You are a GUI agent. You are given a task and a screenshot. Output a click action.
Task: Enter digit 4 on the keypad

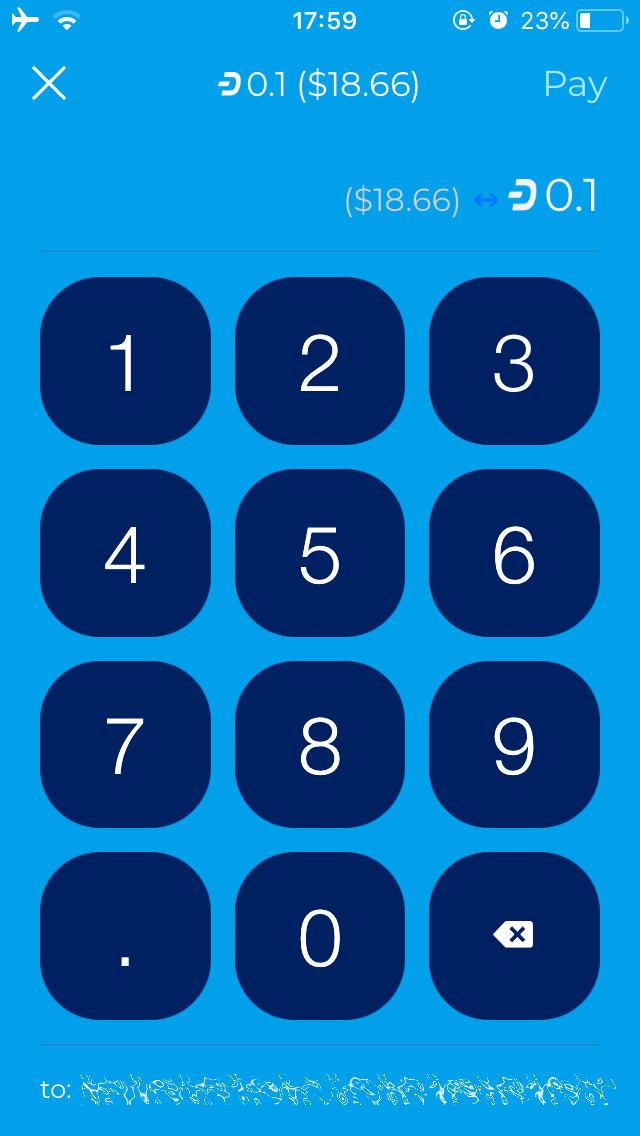[x=125, y=553]
